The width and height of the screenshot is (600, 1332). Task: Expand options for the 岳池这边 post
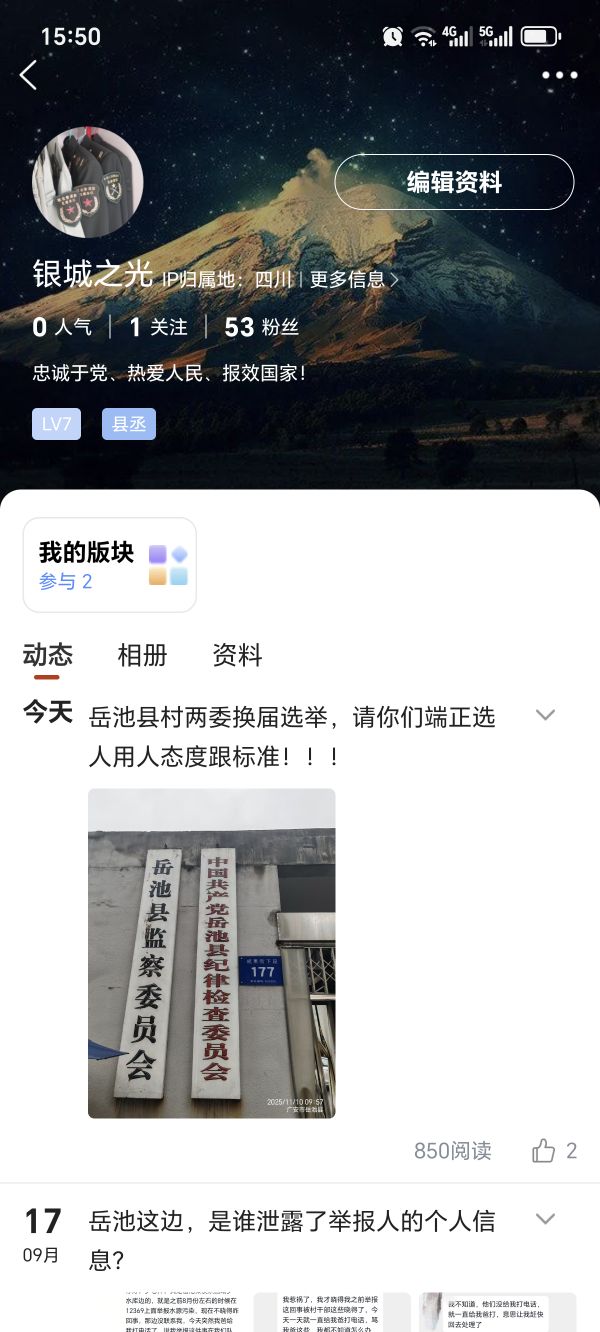(545, 1219)
